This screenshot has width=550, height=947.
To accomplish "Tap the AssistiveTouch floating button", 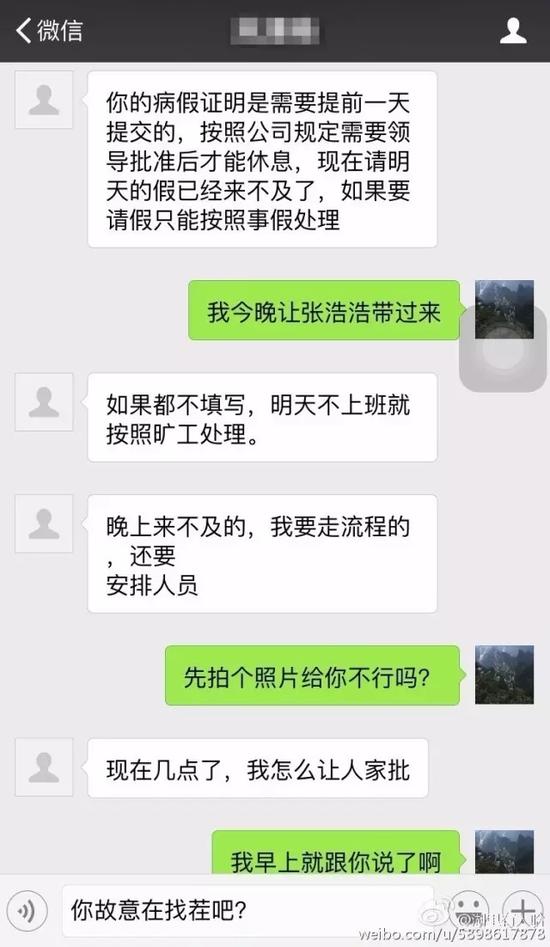I will 504,352.
